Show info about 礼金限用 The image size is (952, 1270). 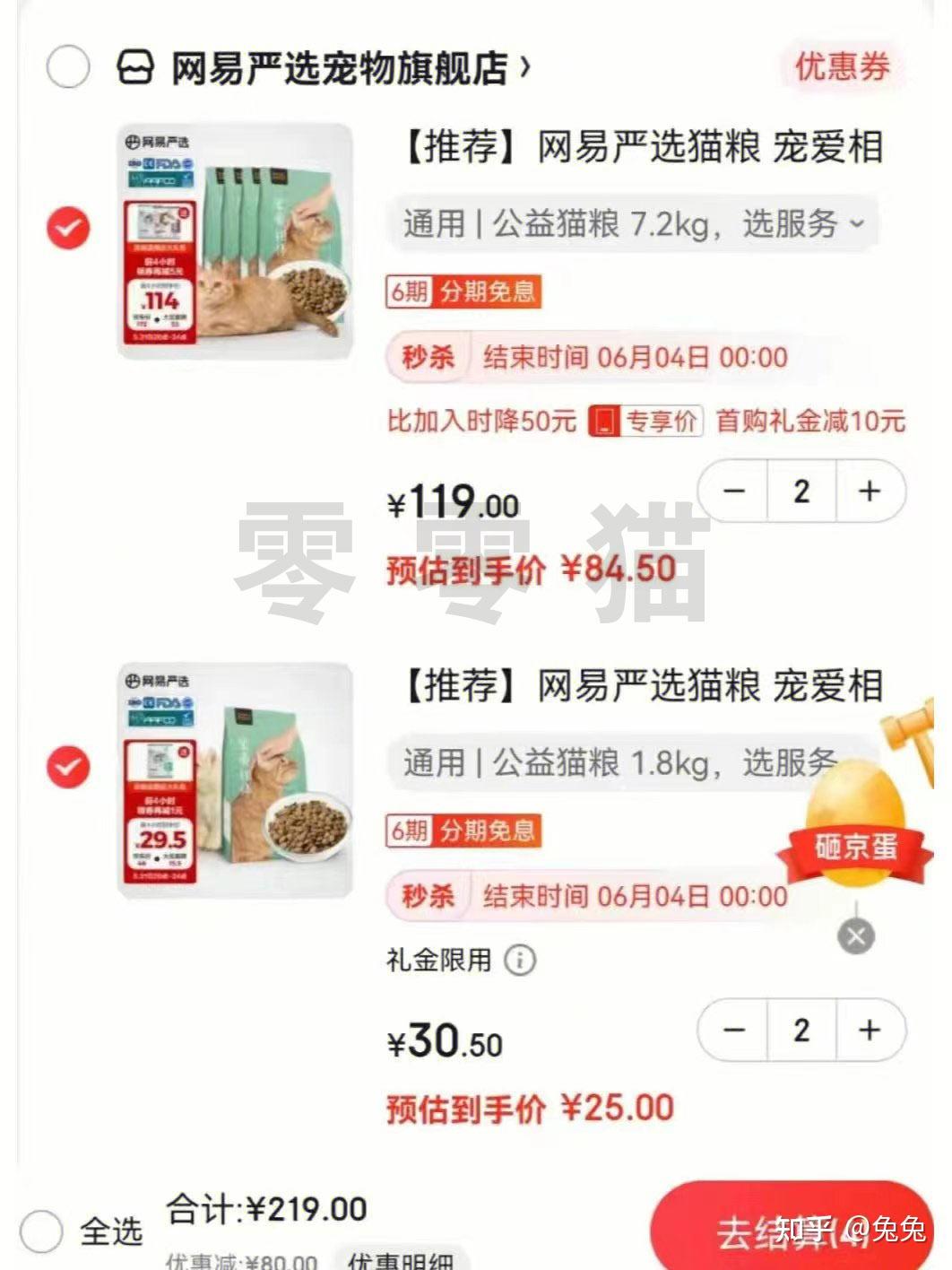pos(520,961)
